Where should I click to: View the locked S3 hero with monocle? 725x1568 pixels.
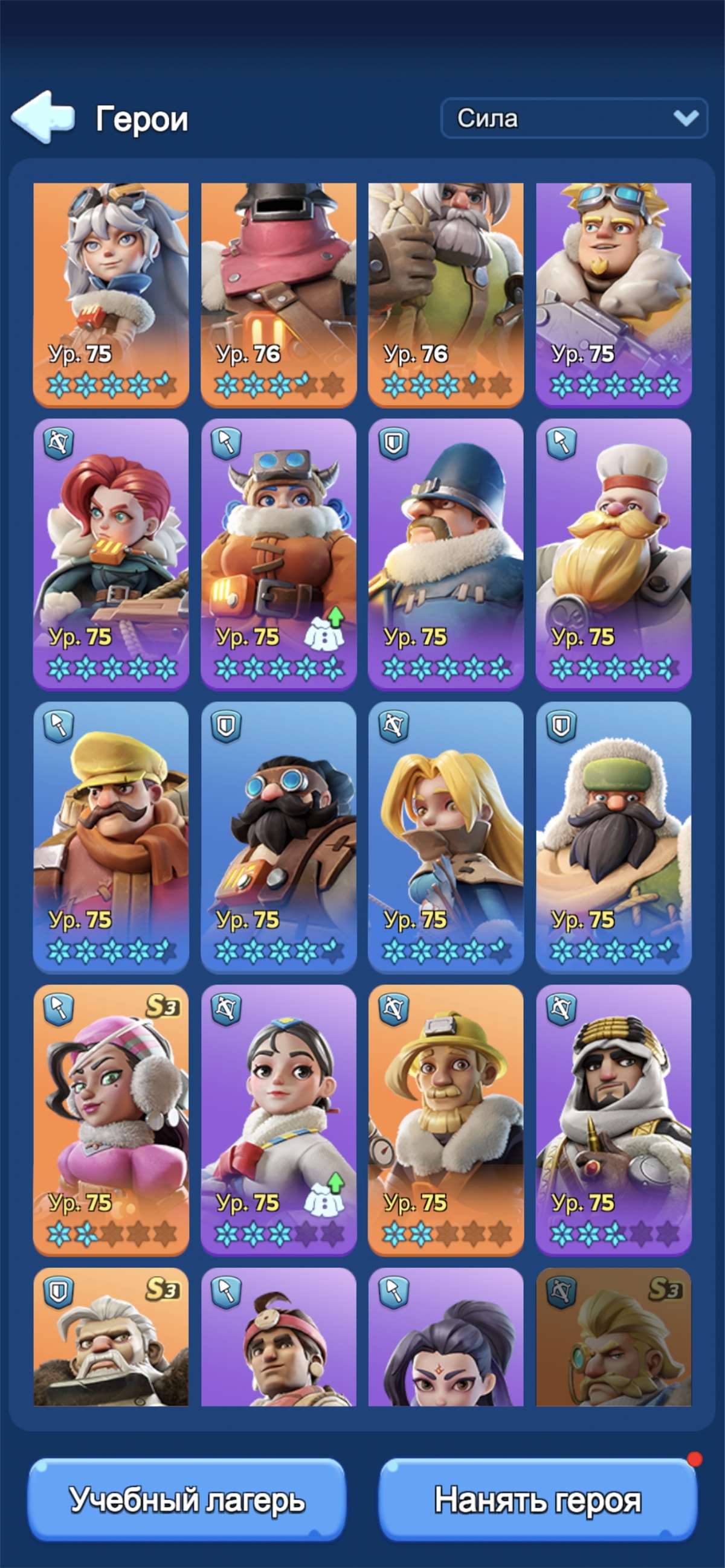coord(613,1337)
